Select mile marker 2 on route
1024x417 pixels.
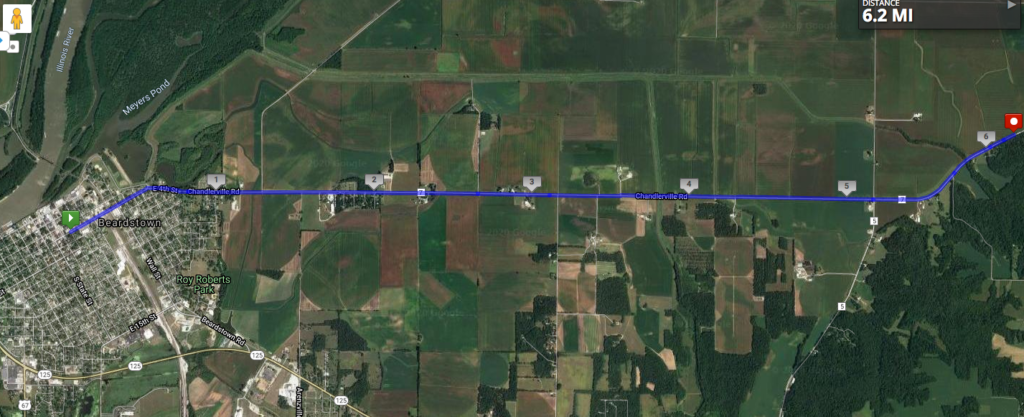coord(373,180)
